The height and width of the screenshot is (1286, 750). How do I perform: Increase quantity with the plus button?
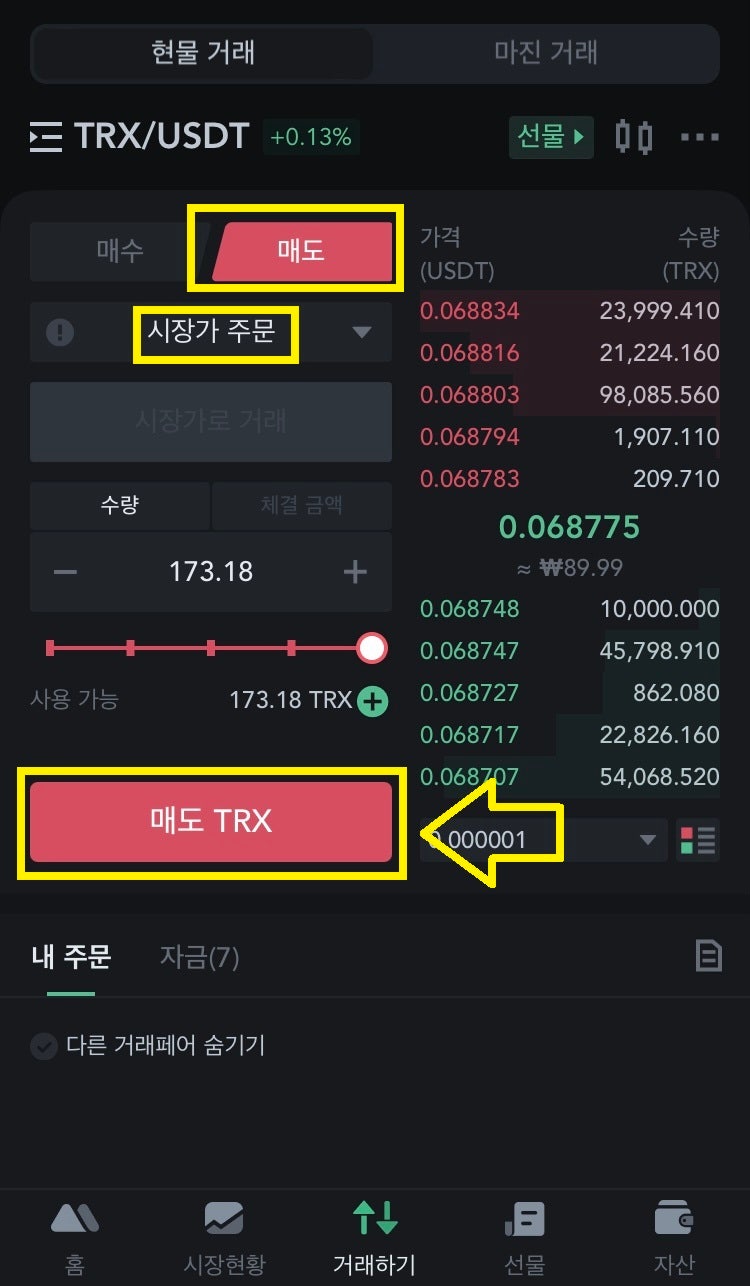pos(355,571)
